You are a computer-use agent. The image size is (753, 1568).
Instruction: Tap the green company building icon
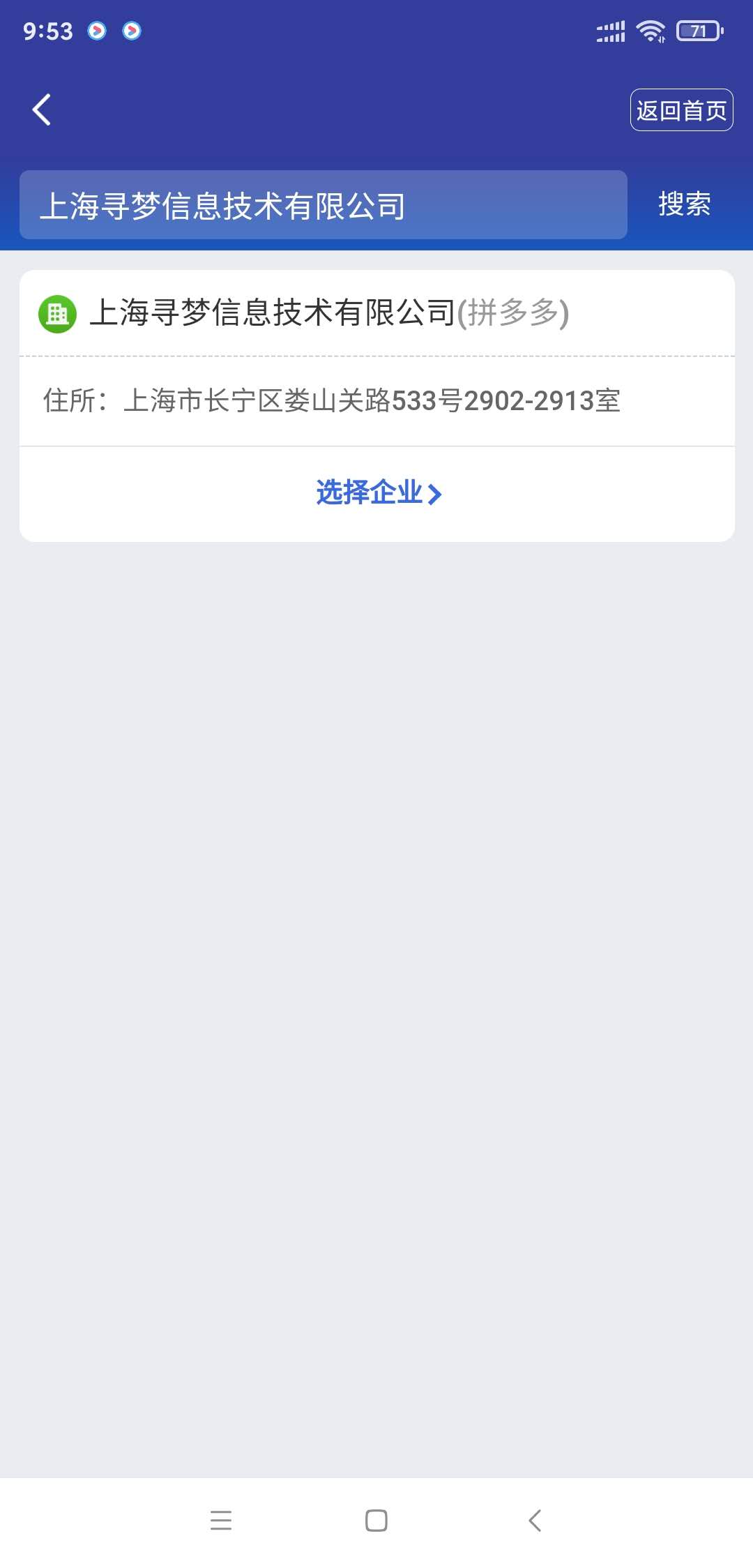[x=56, y=314]
